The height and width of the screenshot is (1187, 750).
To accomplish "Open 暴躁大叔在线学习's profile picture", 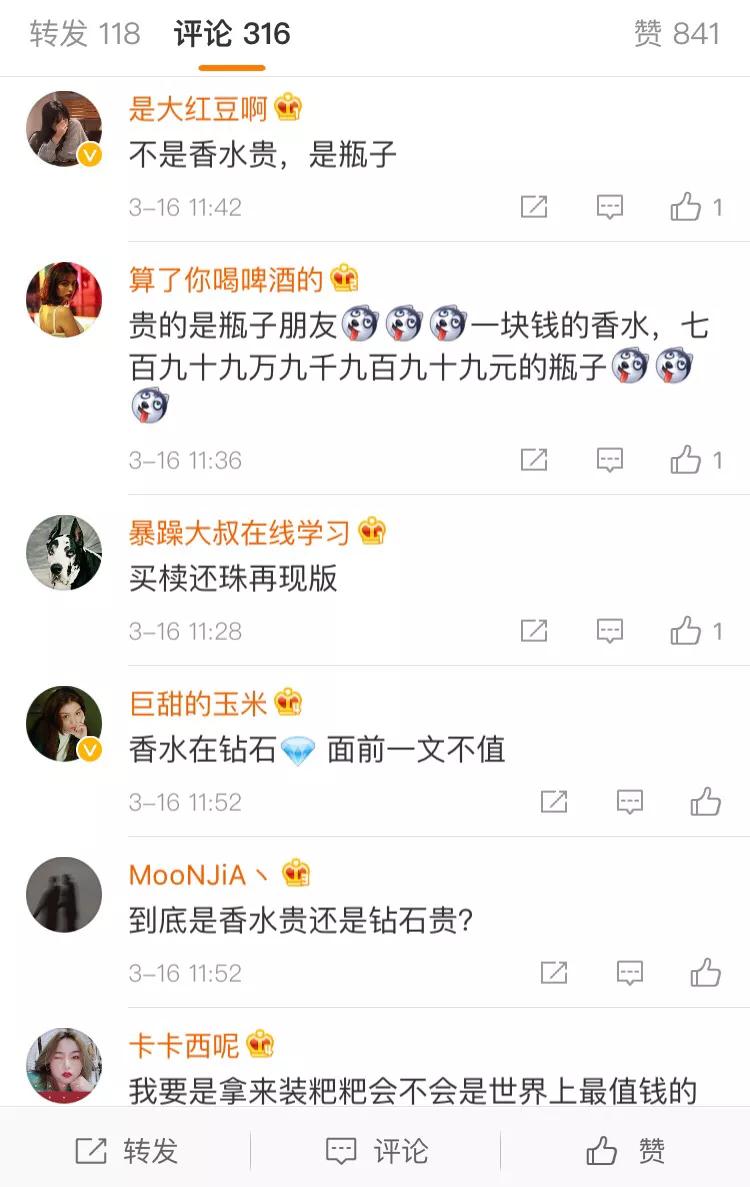I will [x=63, y=551].
